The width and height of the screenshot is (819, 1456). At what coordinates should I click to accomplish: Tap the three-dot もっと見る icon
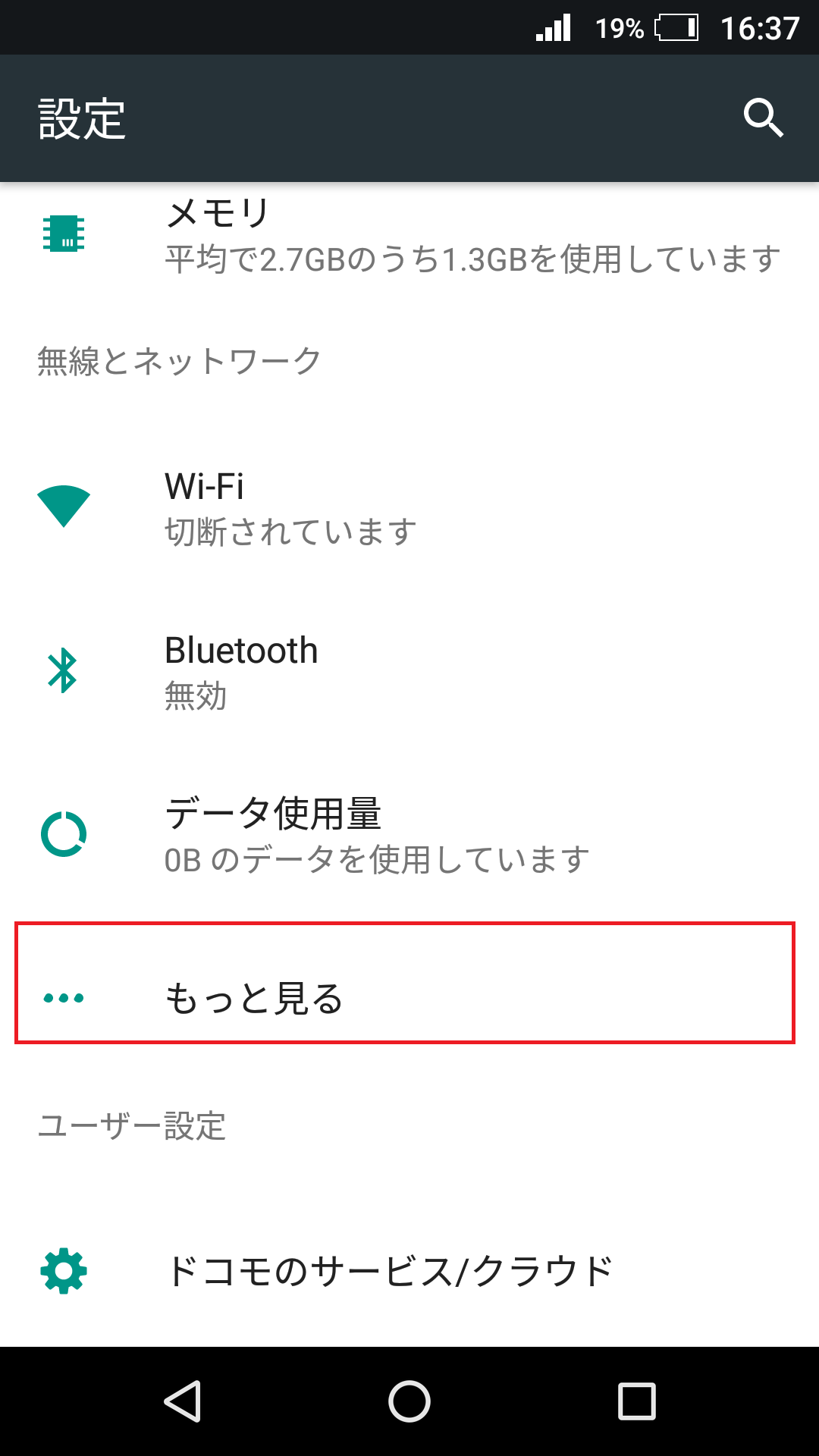[64, 997]
